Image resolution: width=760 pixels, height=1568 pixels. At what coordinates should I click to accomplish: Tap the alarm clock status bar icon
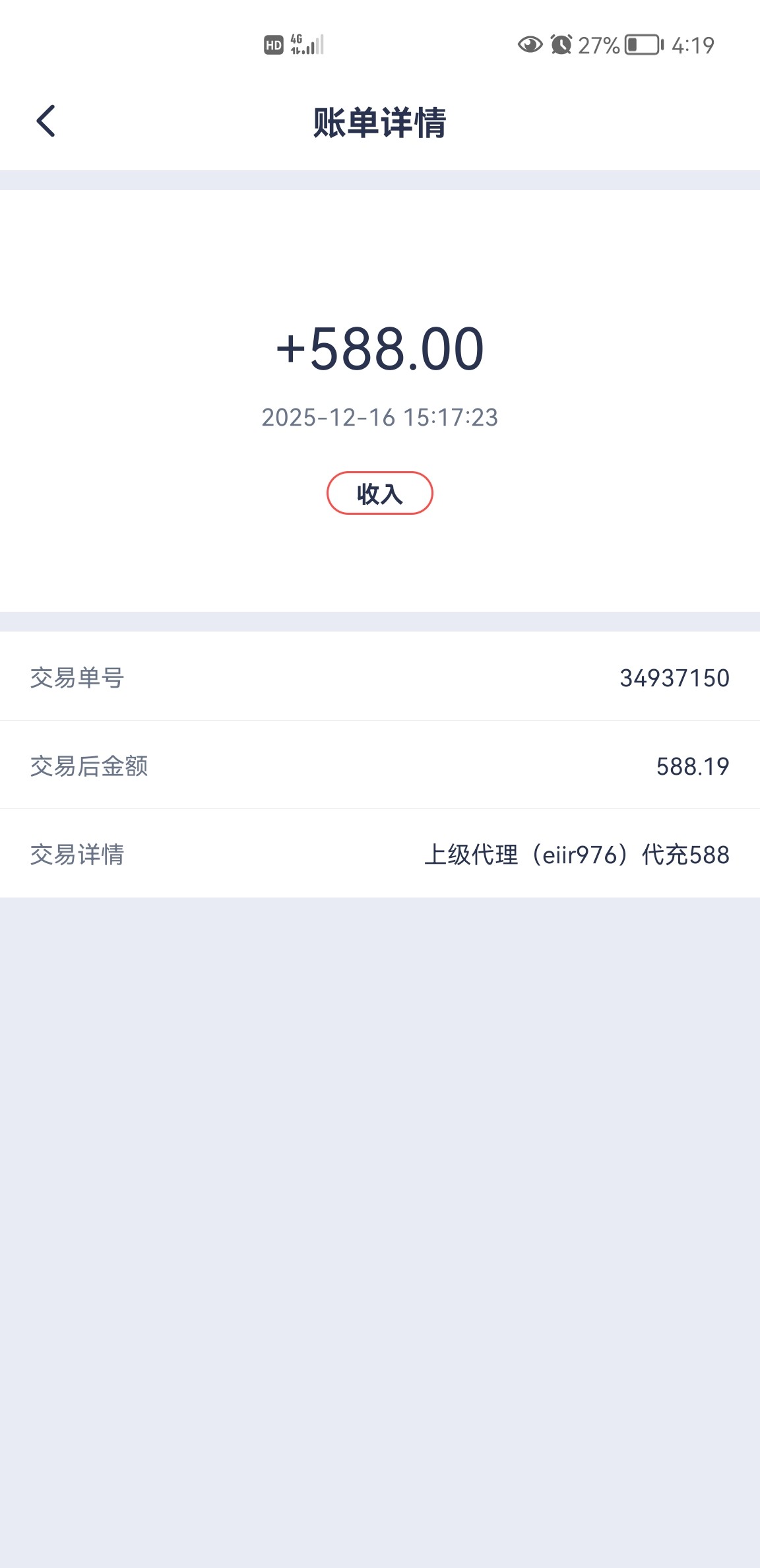(563, 45)
